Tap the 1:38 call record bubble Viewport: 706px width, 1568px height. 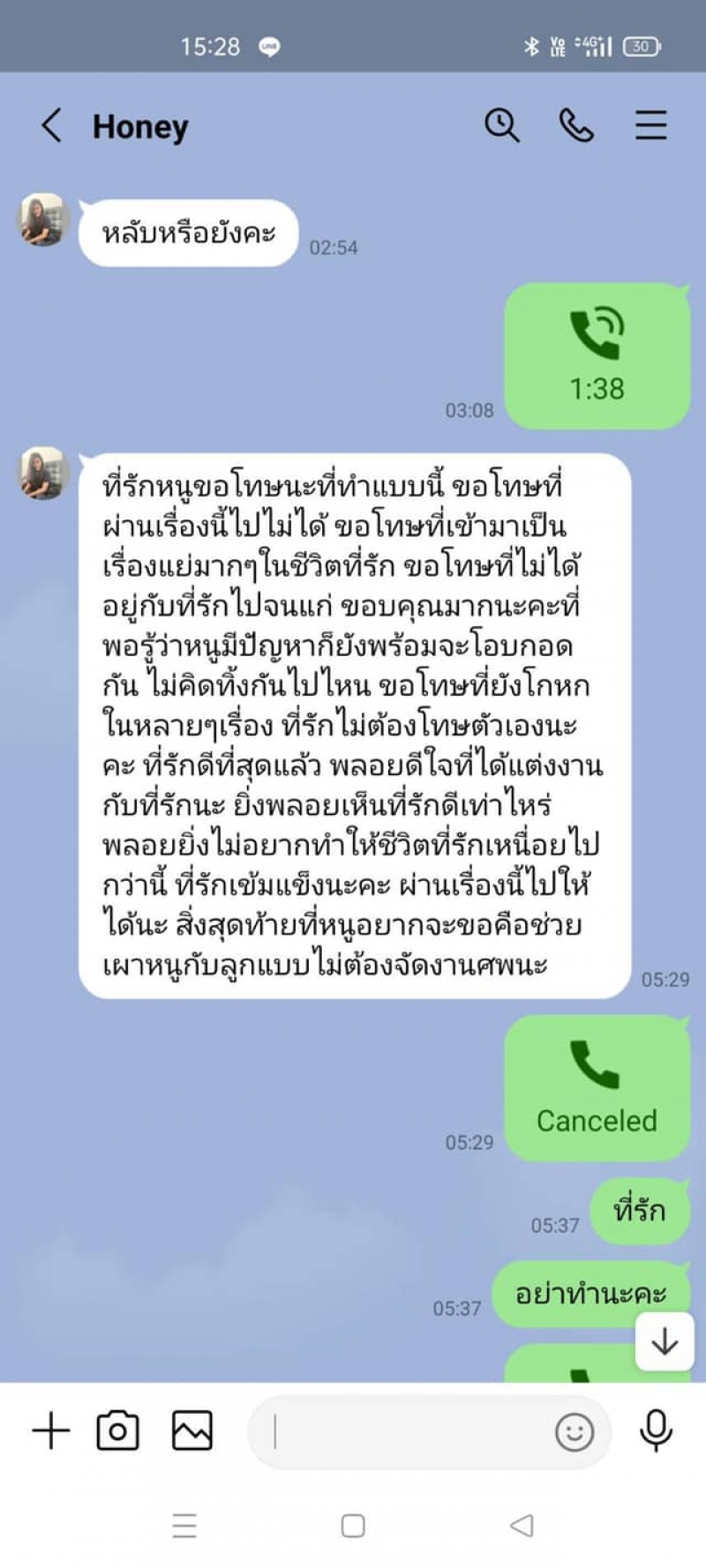tap(597, 355)
